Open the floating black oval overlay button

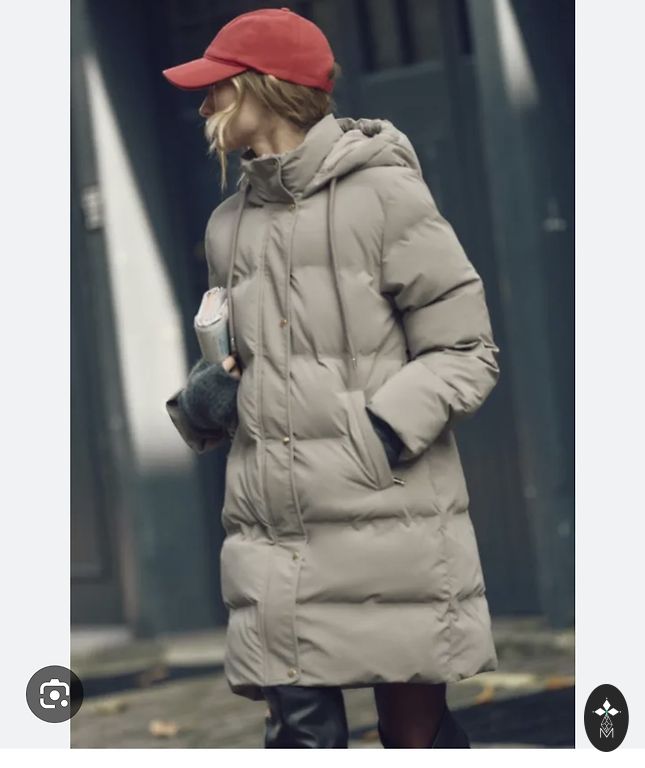click(x=605, y=717)
